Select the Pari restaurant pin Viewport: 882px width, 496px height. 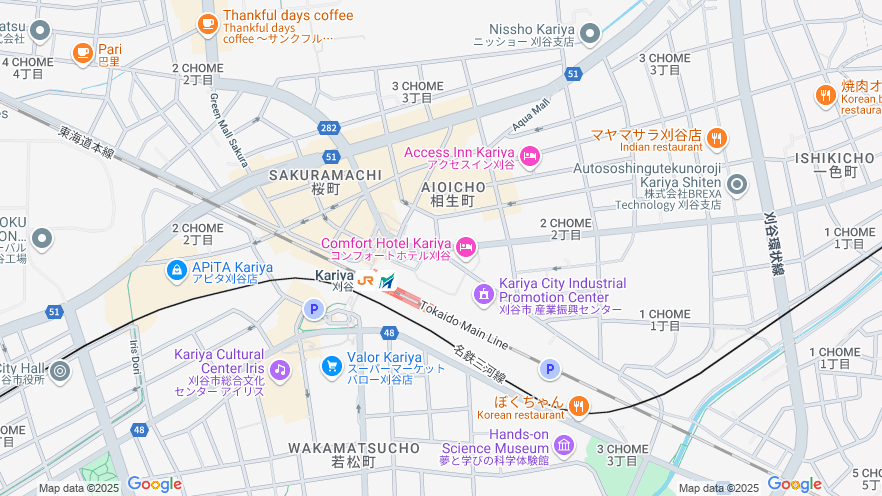(83, 53)
